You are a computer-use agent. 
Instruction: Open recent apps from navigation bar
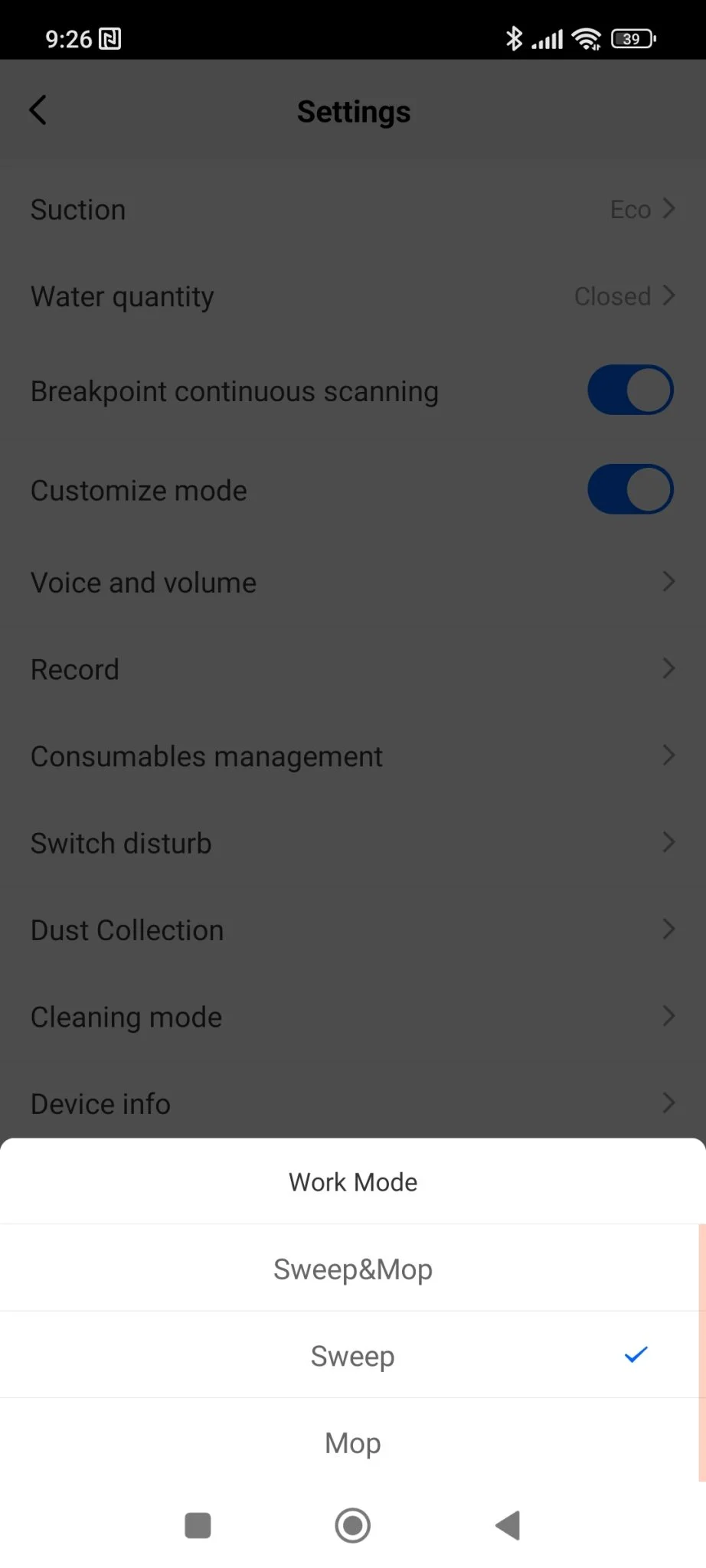[198, 1525]
